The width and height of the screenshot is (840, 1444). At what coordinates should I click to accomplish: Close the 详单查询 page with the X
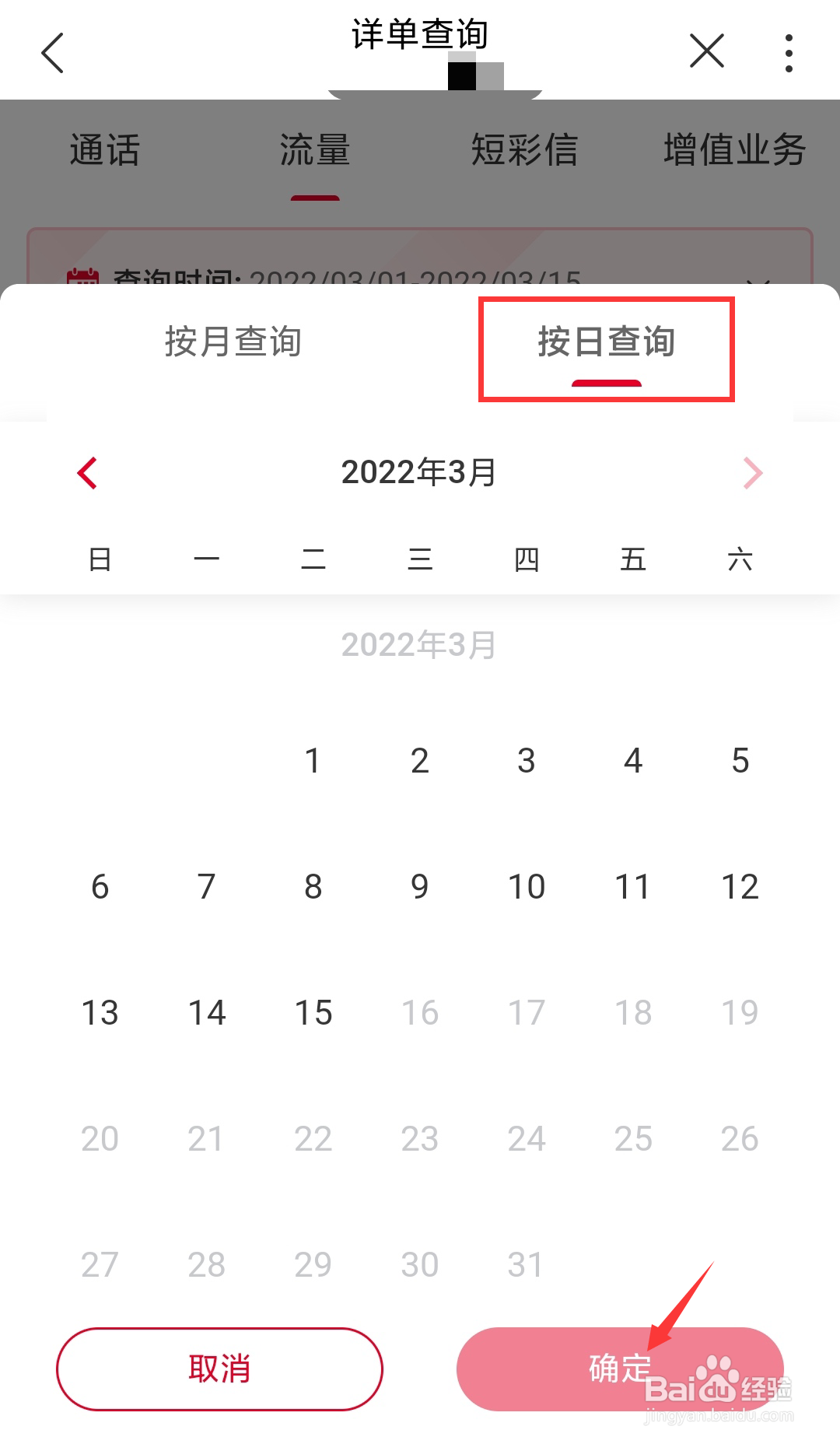706,51
